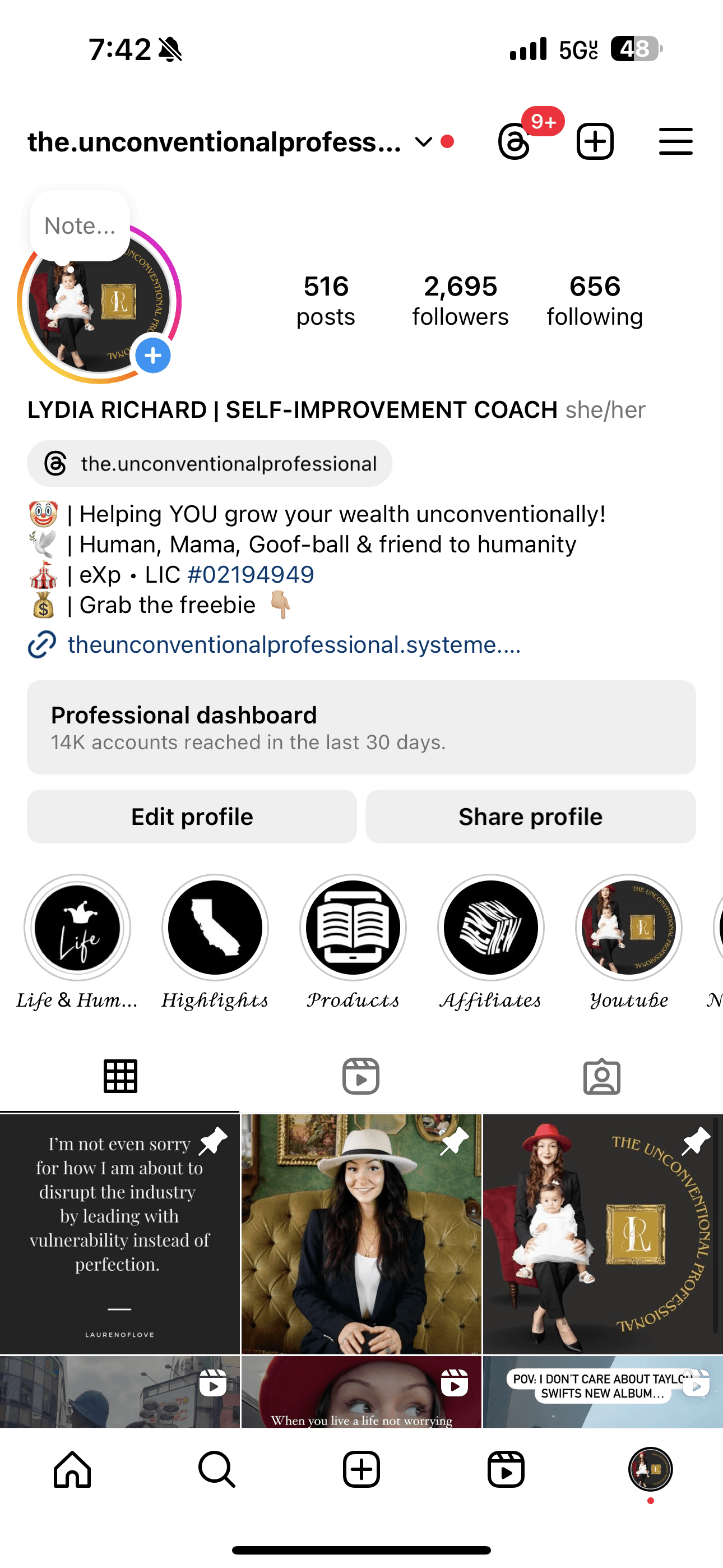Expand the account switcher dropdown
This screenshot has width=723, height=1568.
(x=423, y=142)
